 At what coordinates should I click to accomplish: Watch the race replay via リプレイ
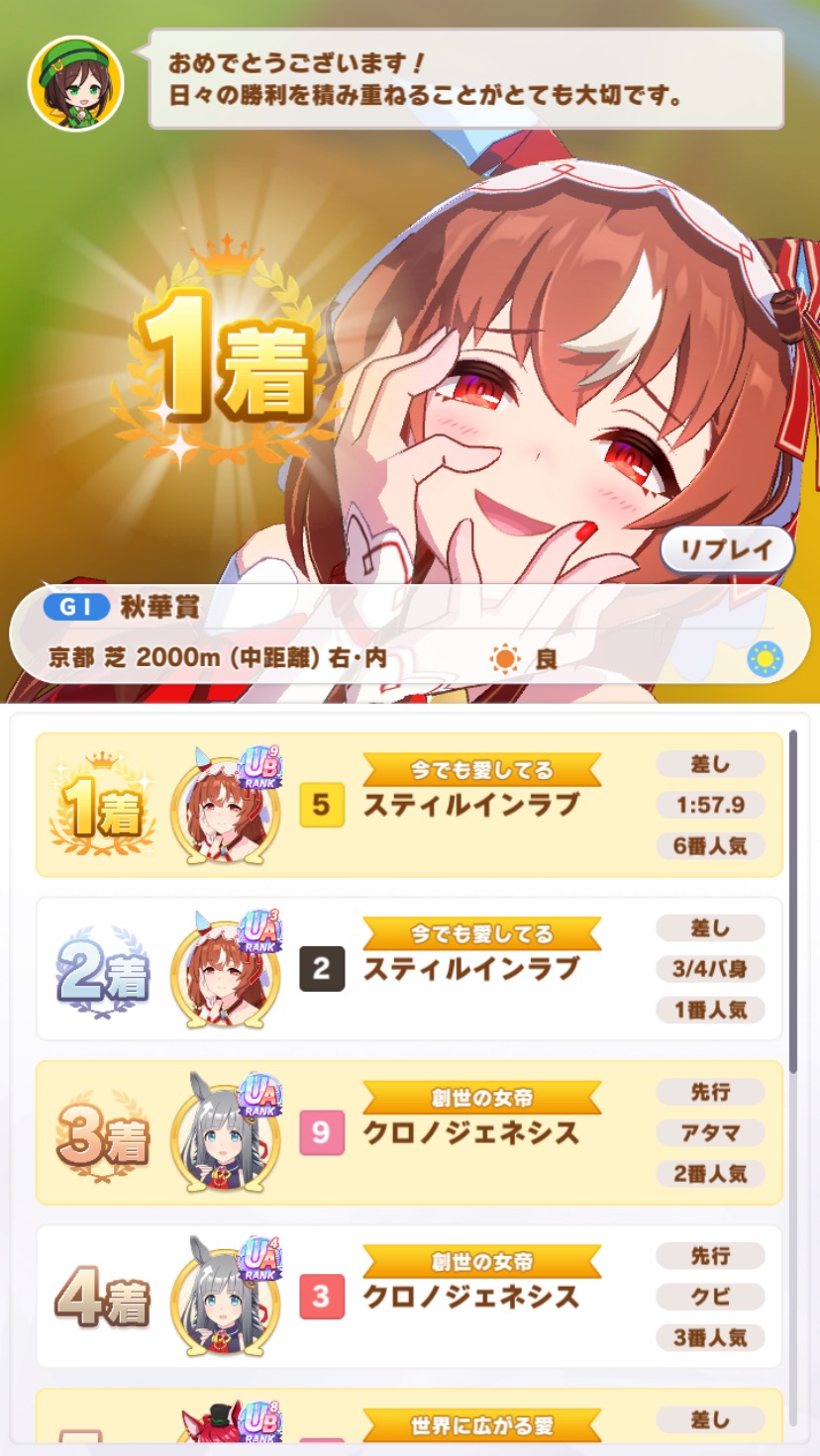point(726,550)
